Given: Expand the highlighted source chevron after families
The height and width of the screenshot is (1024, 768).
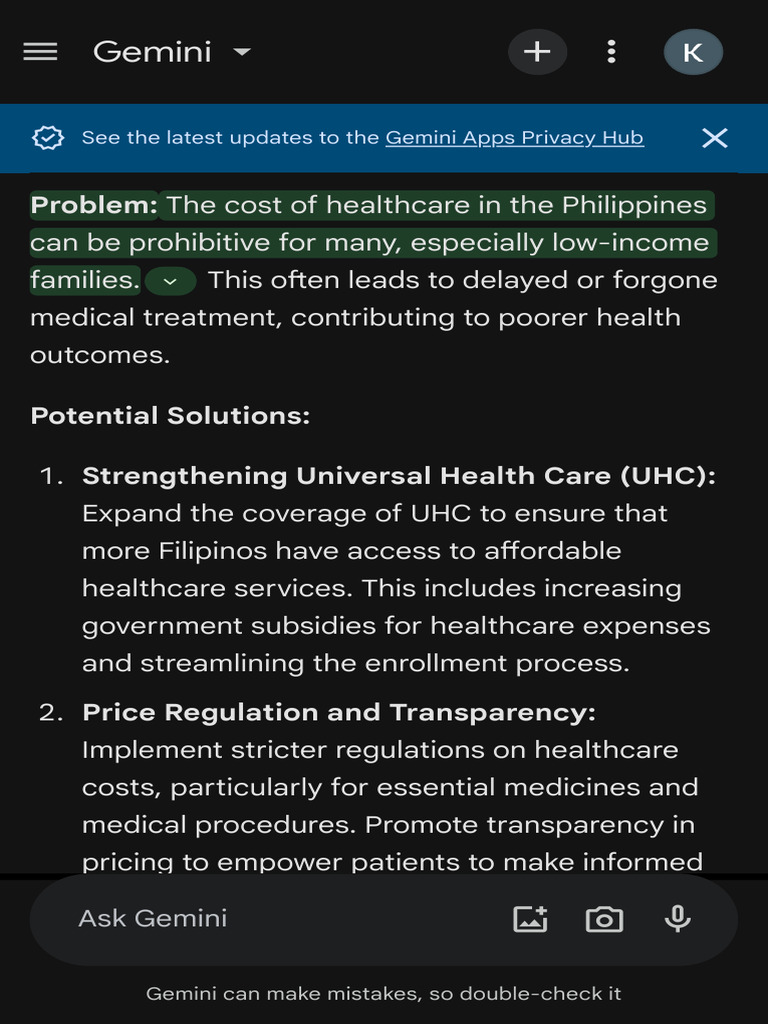Looking at the screenshot, I should [x=170, y=281].
